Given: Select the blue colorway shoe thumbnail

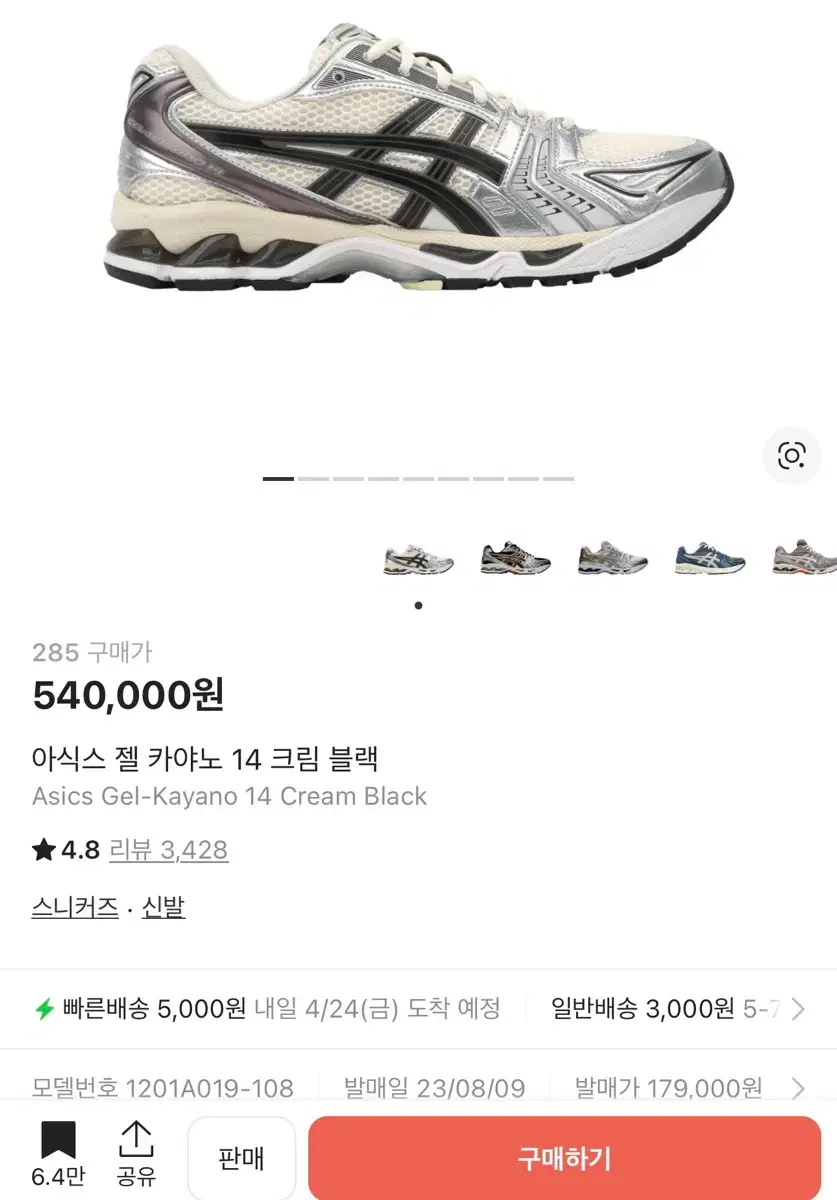Looking at the screenshot, I should [709, 560].
